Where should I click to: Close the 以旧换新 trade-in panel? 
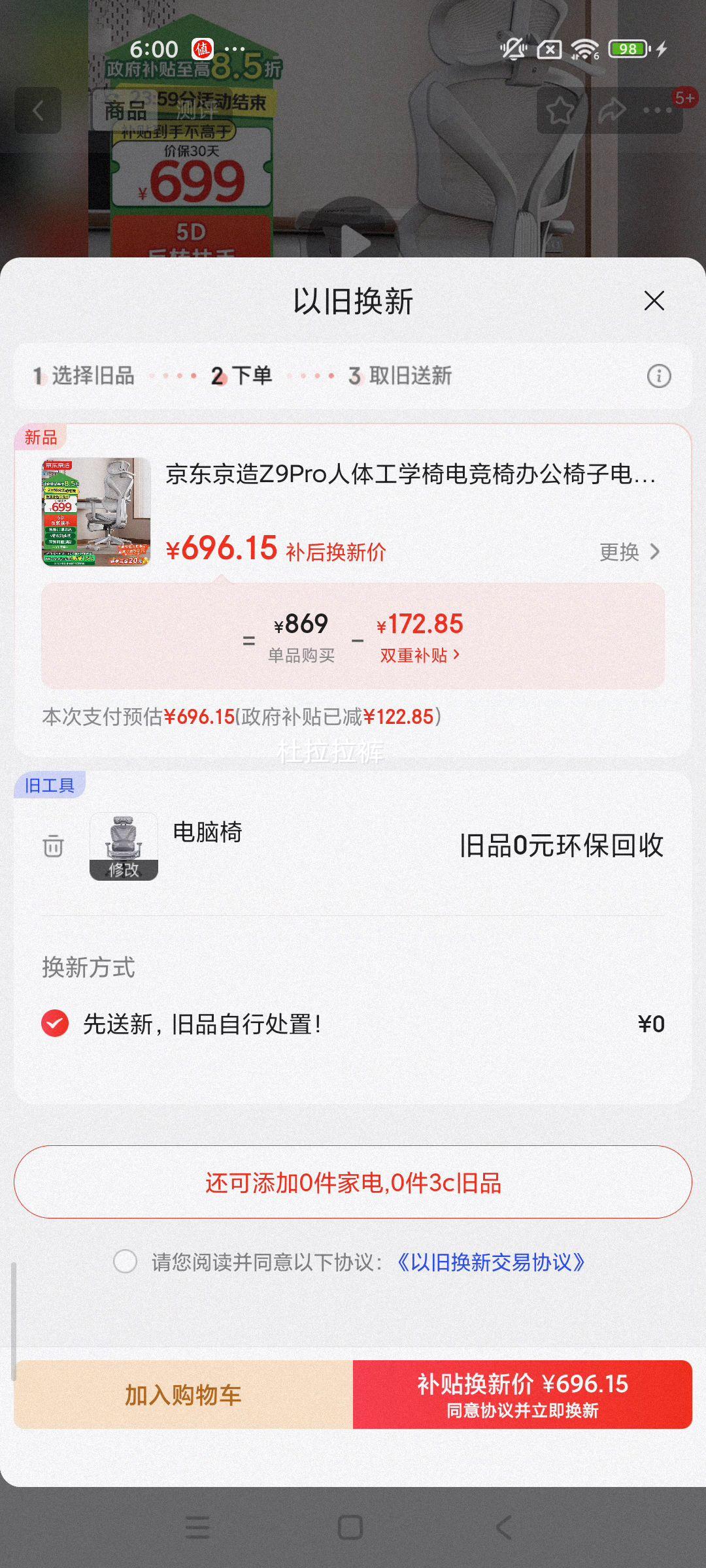tap(653, 301)
